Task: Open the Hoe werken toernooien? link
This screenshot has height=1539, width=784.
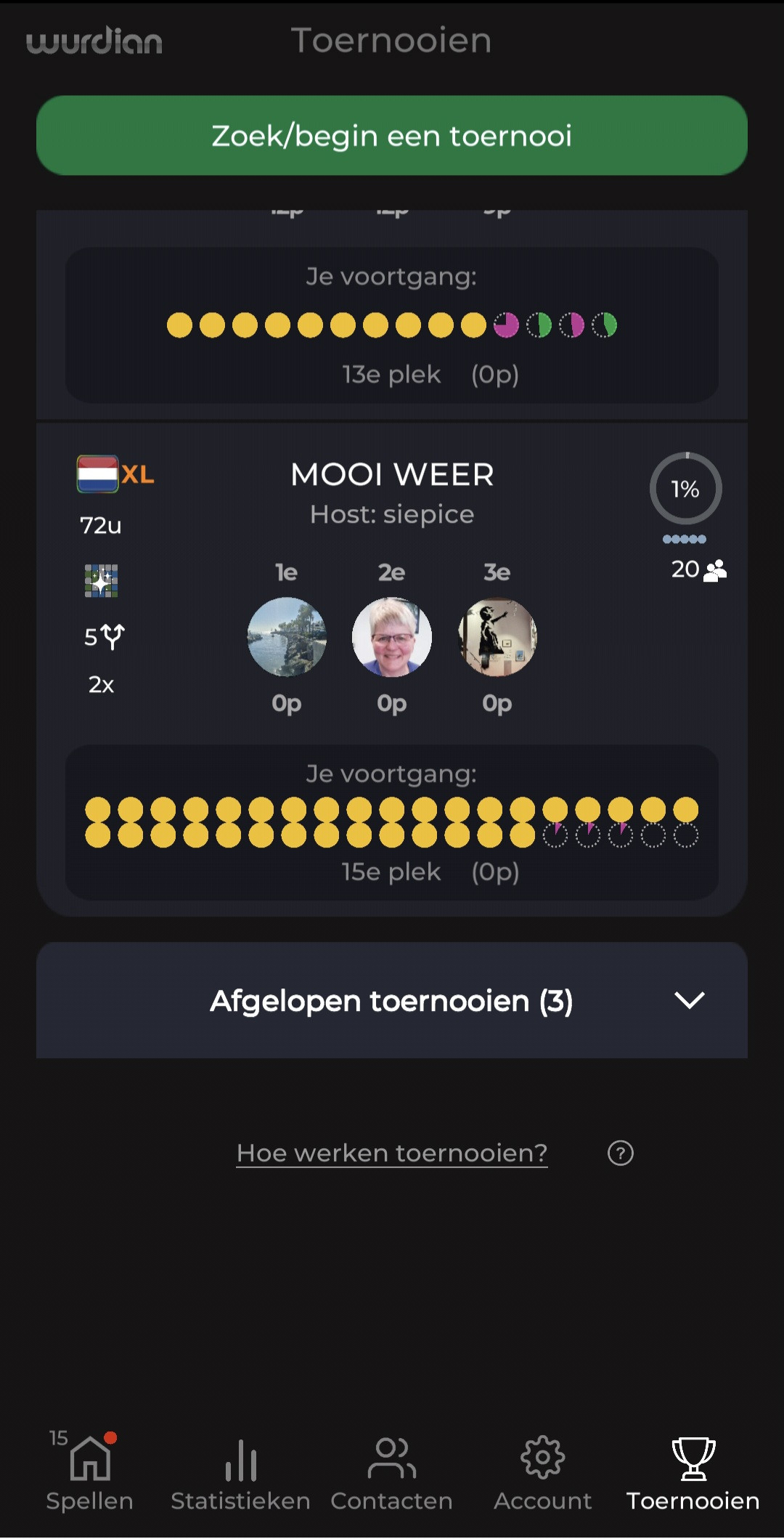Action: [x=392, y=1153]
